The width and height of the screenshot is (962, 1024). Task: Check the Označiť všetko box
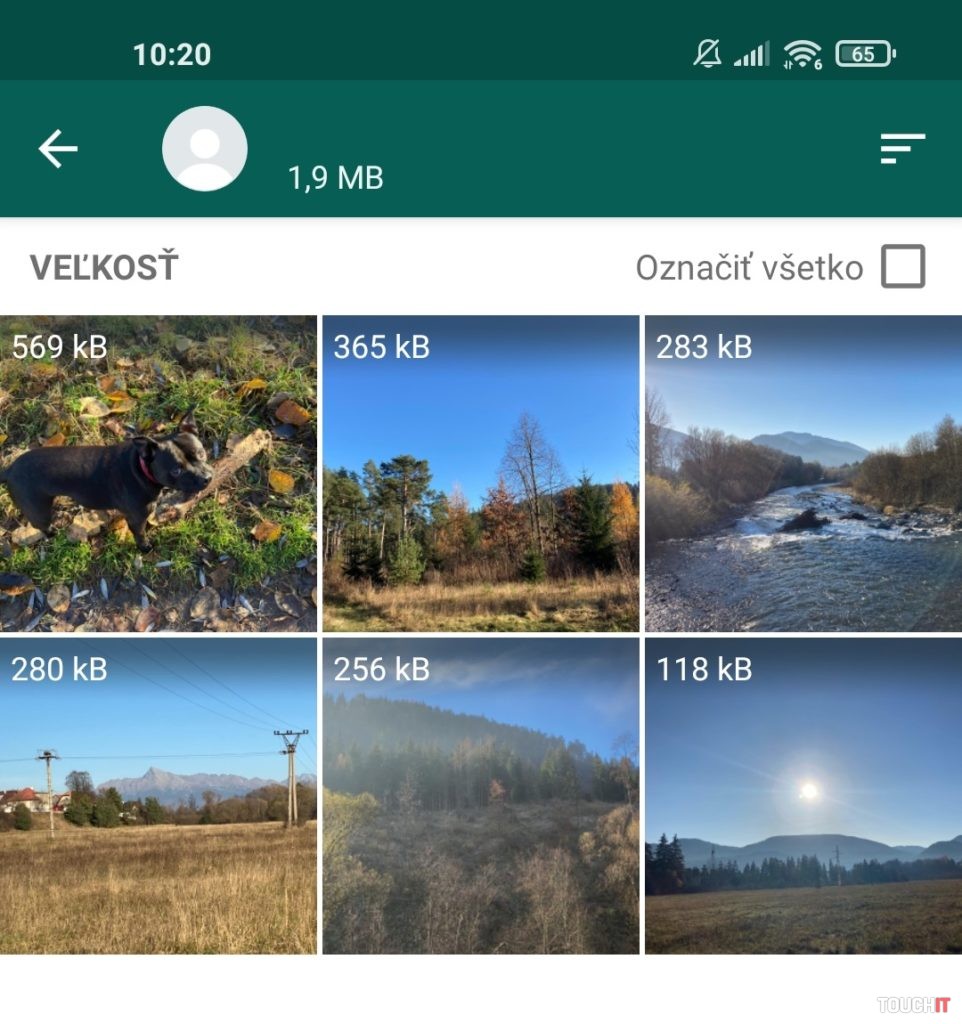pos(902,267)
